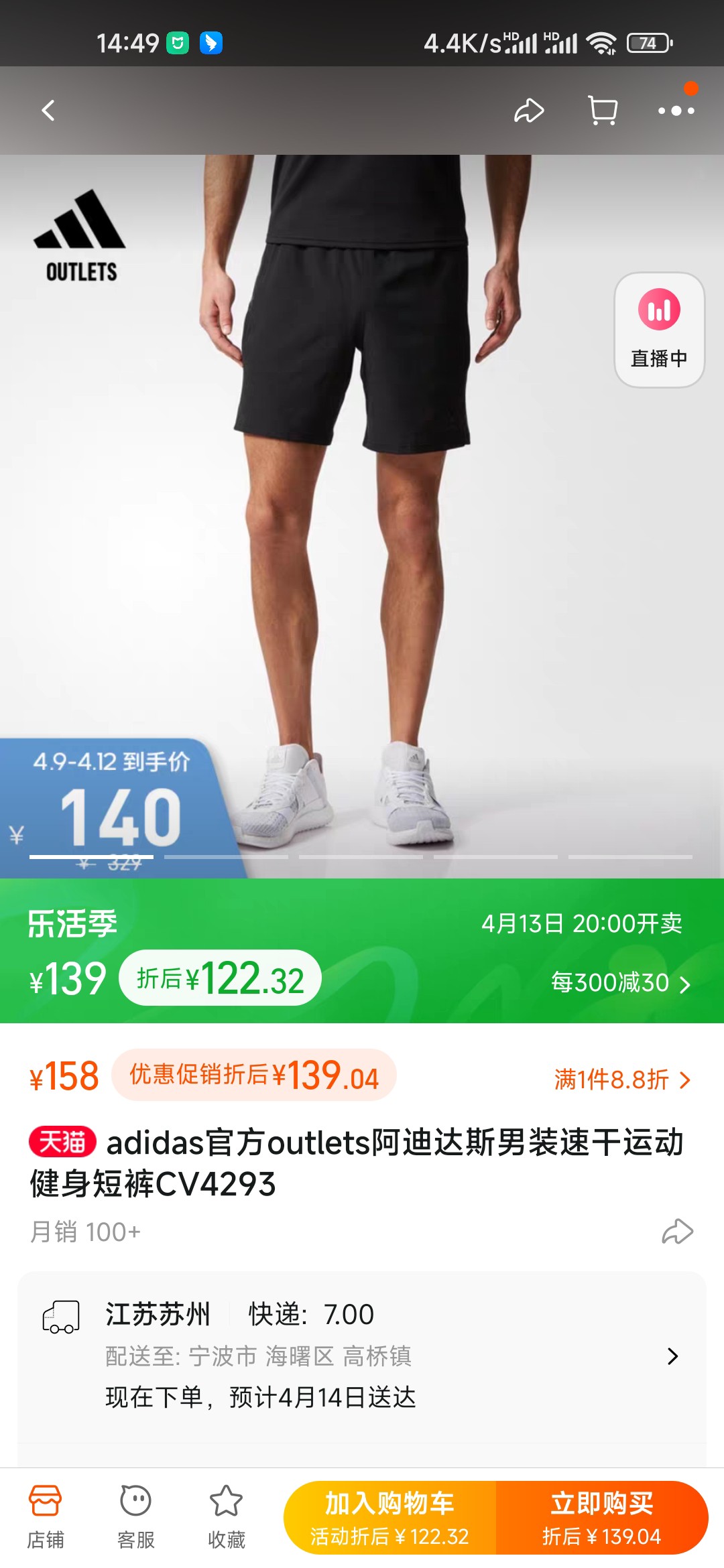Share product via top bar arrow icon

529,111
